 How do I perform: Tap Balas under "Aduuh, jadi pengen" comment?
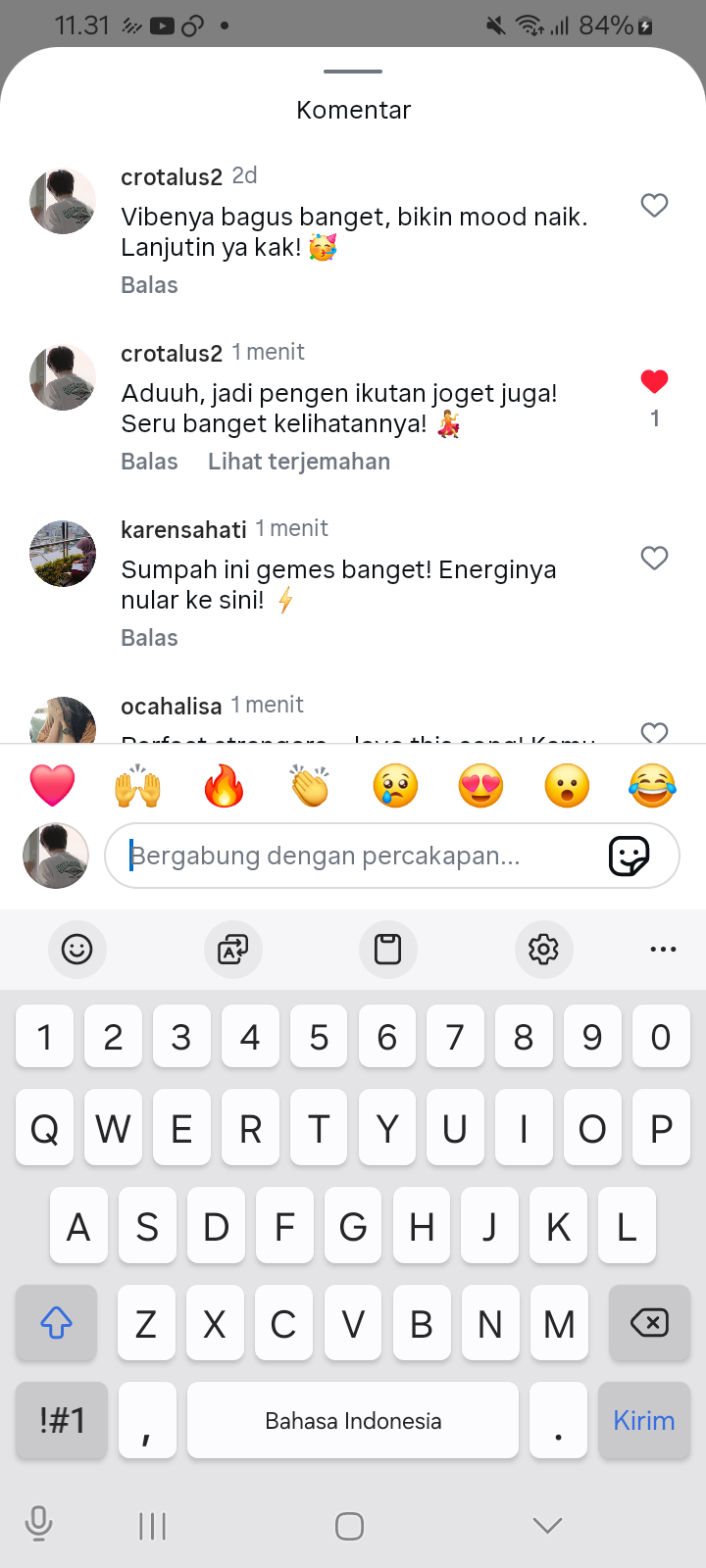point(149,462)
